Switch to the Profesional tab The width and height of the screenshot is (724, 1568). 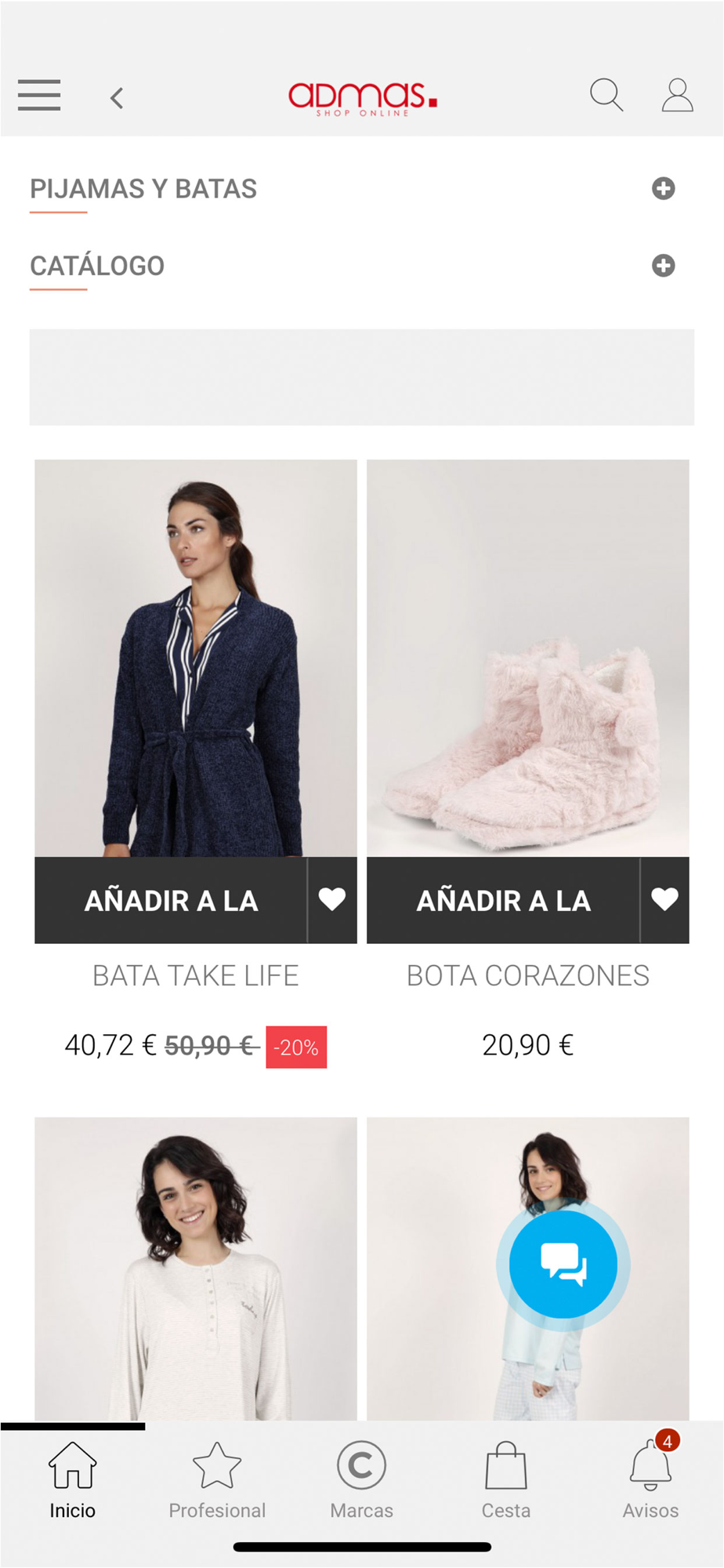click(217, 1480)
